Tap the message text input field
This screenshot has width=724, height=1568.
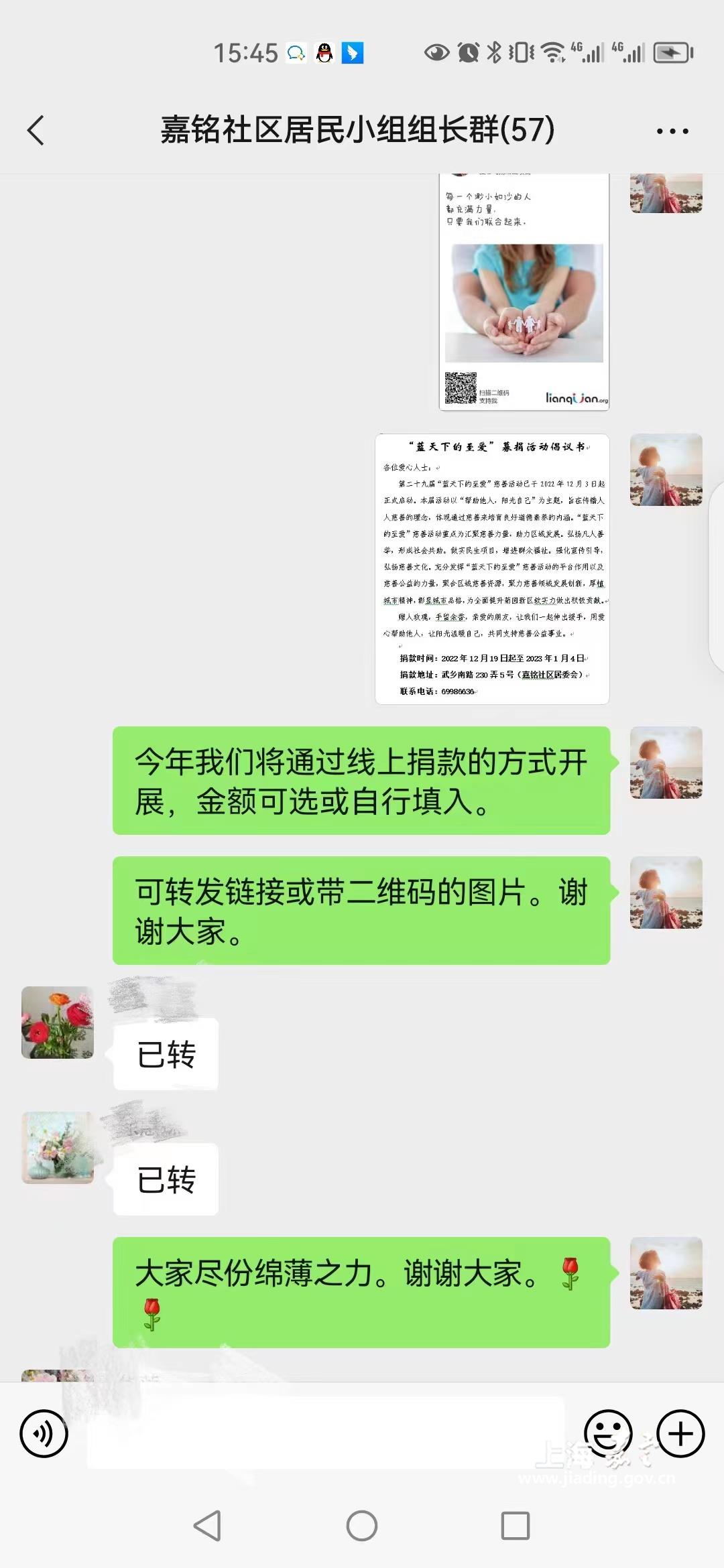325,1433
